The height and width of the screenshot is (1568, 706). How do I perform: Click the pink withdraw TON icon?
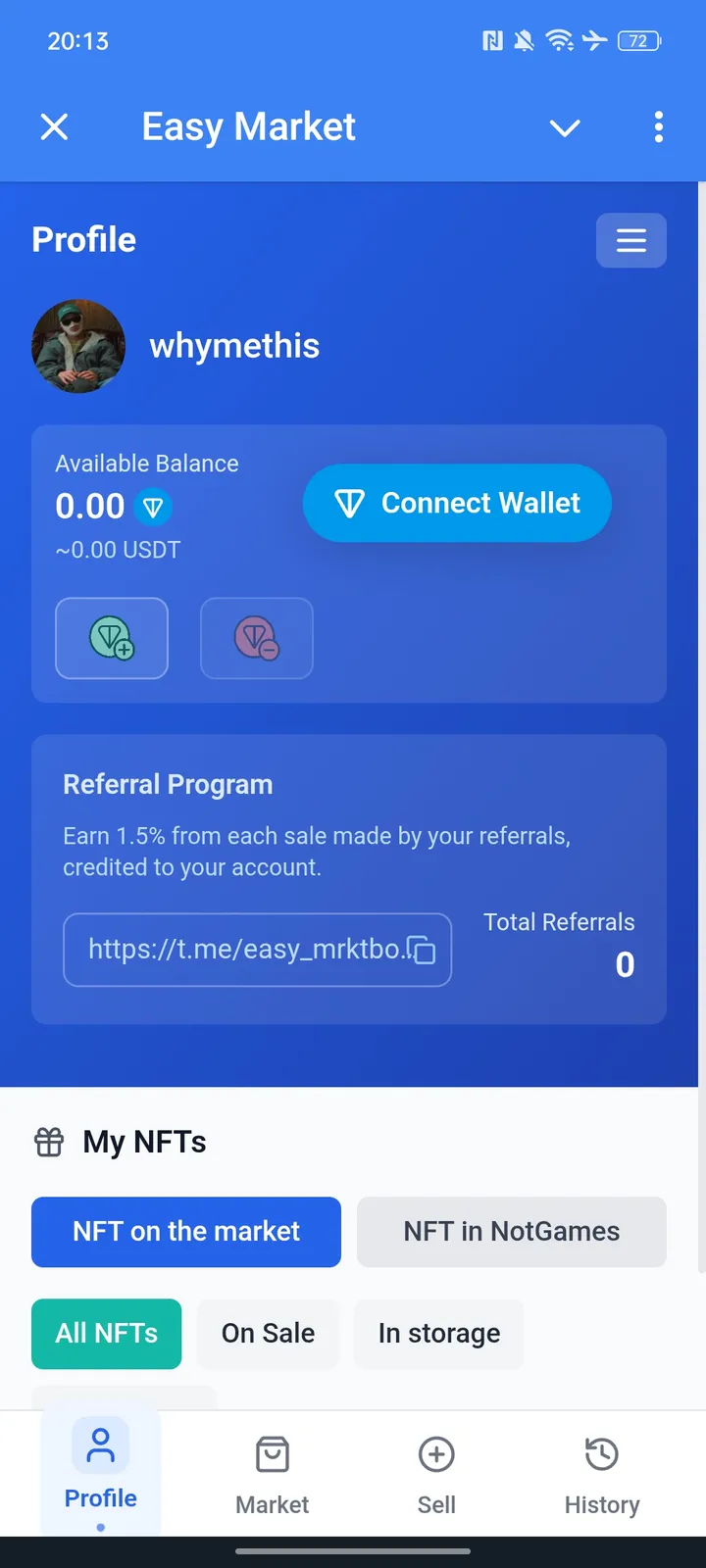(x=256, y=638)
